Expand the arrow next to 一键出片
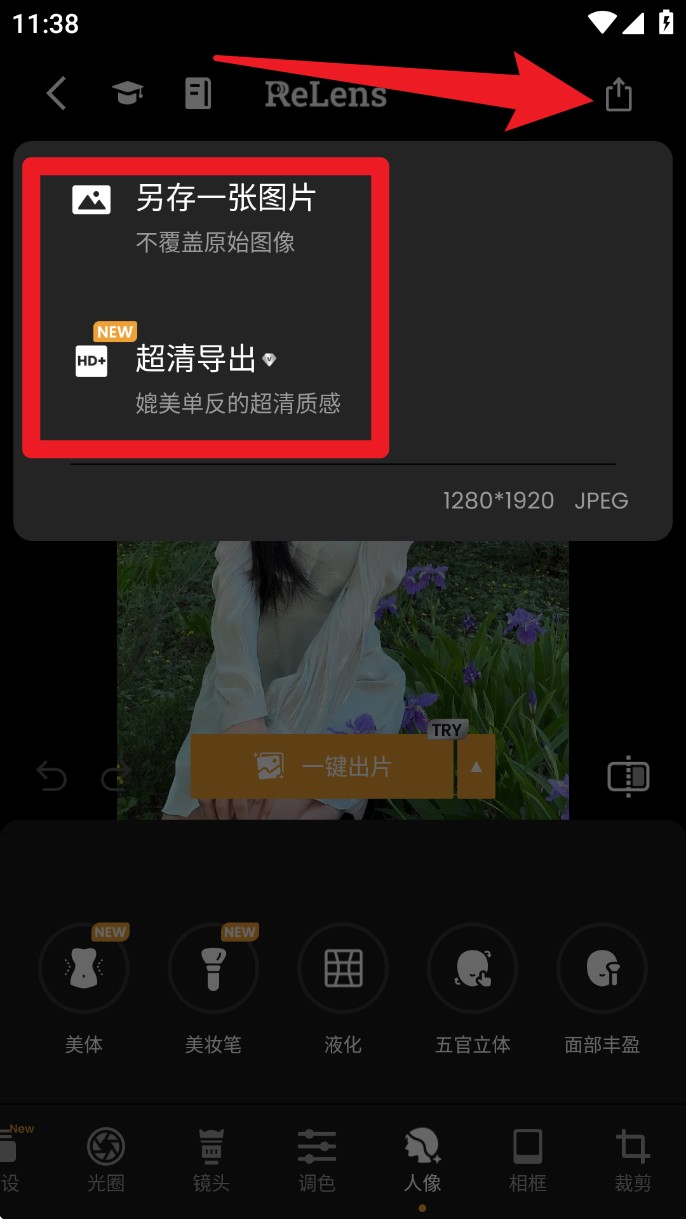 pos(476,766)
